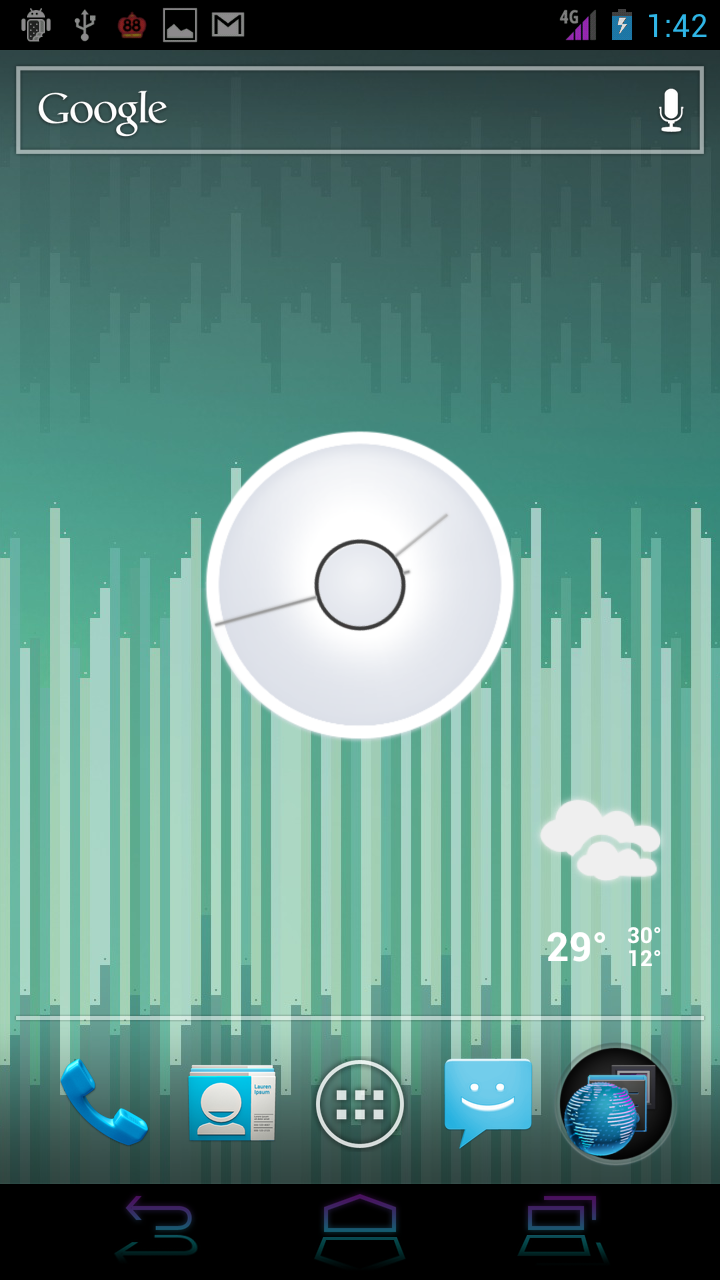
Task: Start a voice search with the microphone icon
Action: coord(671,110)
